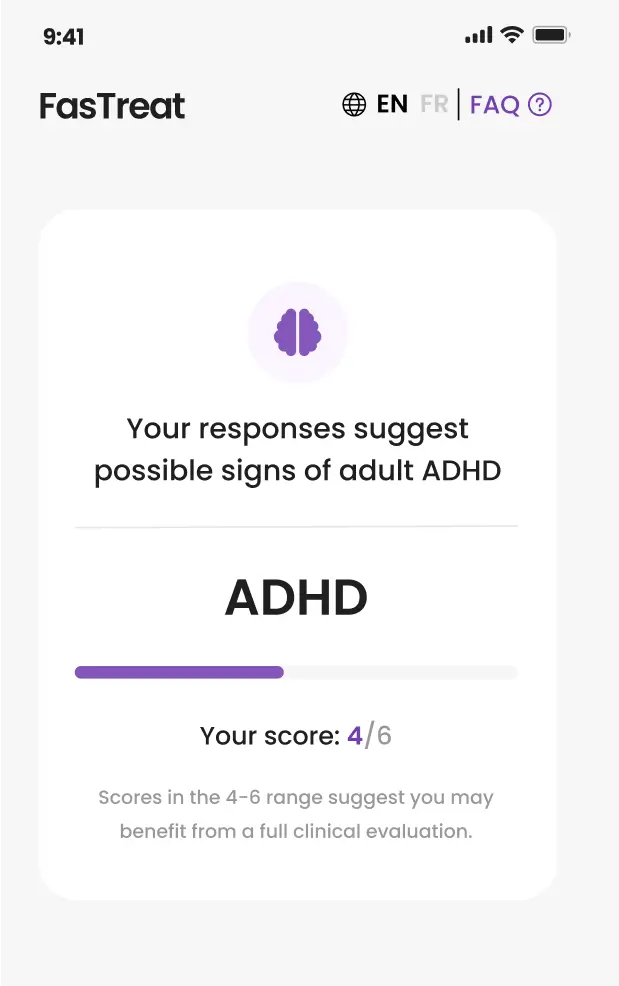The image size is (619, 986).
Task: Switch language to FR
Action: tap(434, 104)
